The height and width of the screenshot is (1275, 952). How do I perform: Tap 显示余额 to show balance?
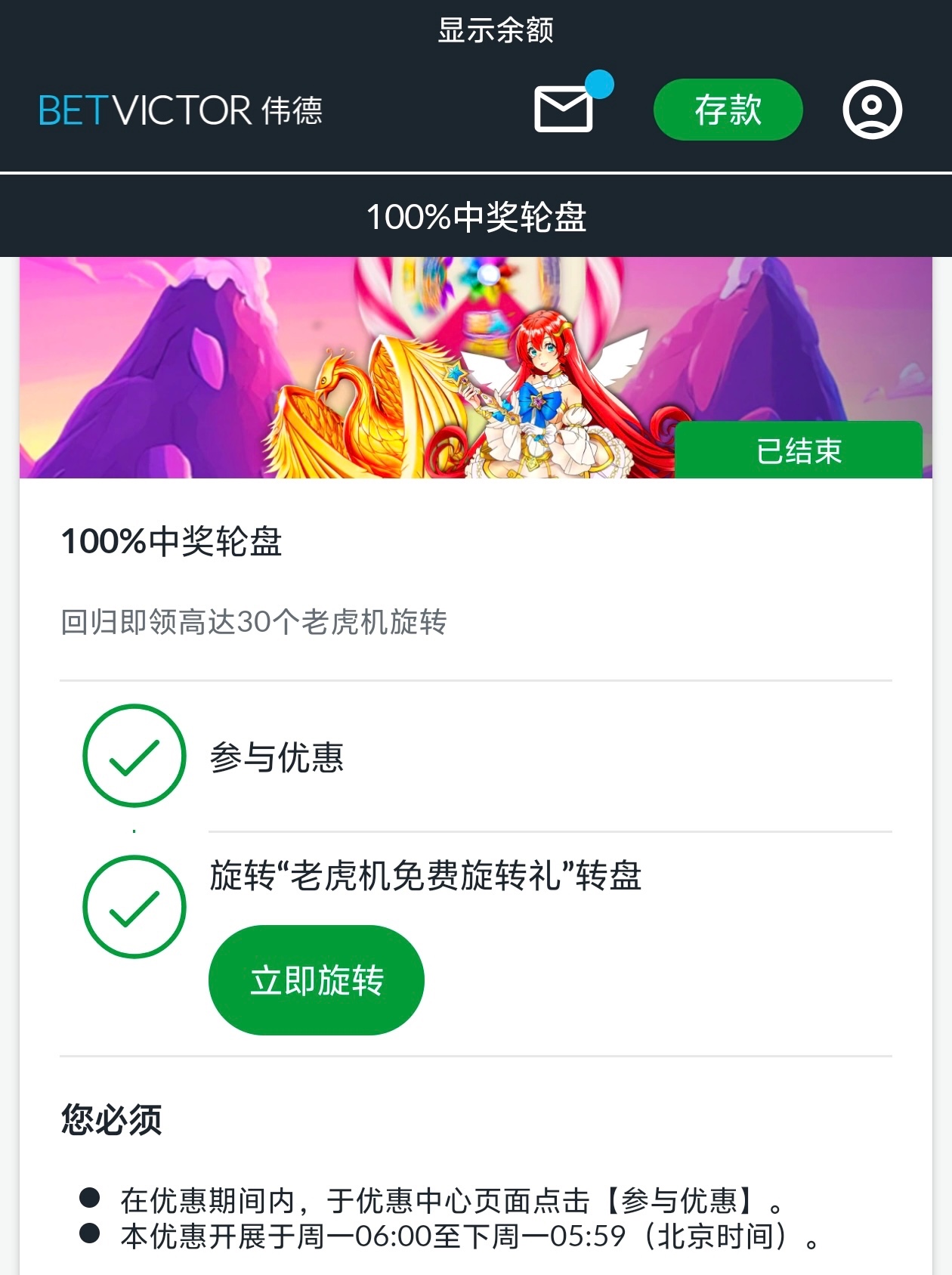[x=495, y=30]
